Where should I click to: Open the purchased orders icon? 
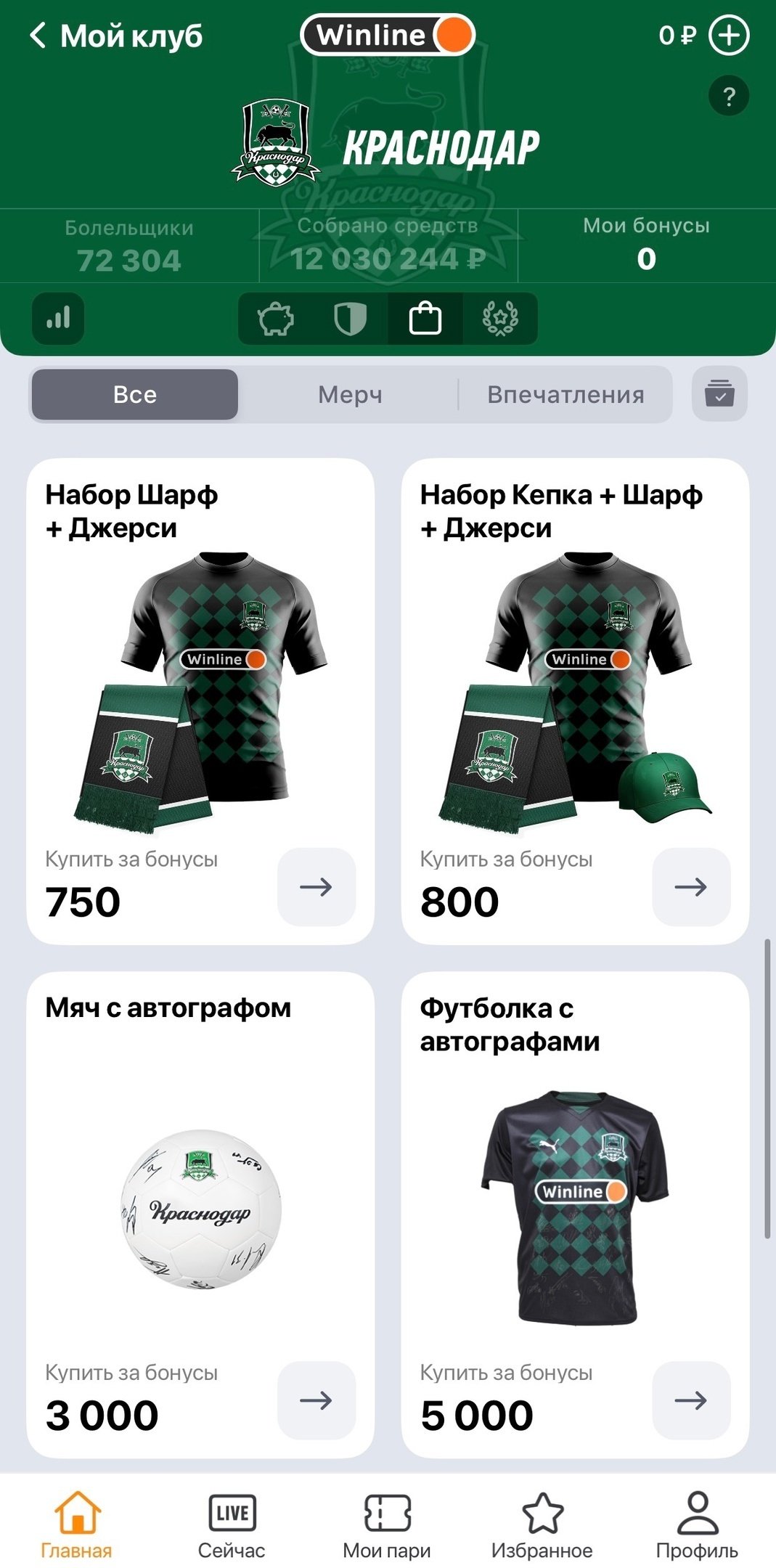719,394
